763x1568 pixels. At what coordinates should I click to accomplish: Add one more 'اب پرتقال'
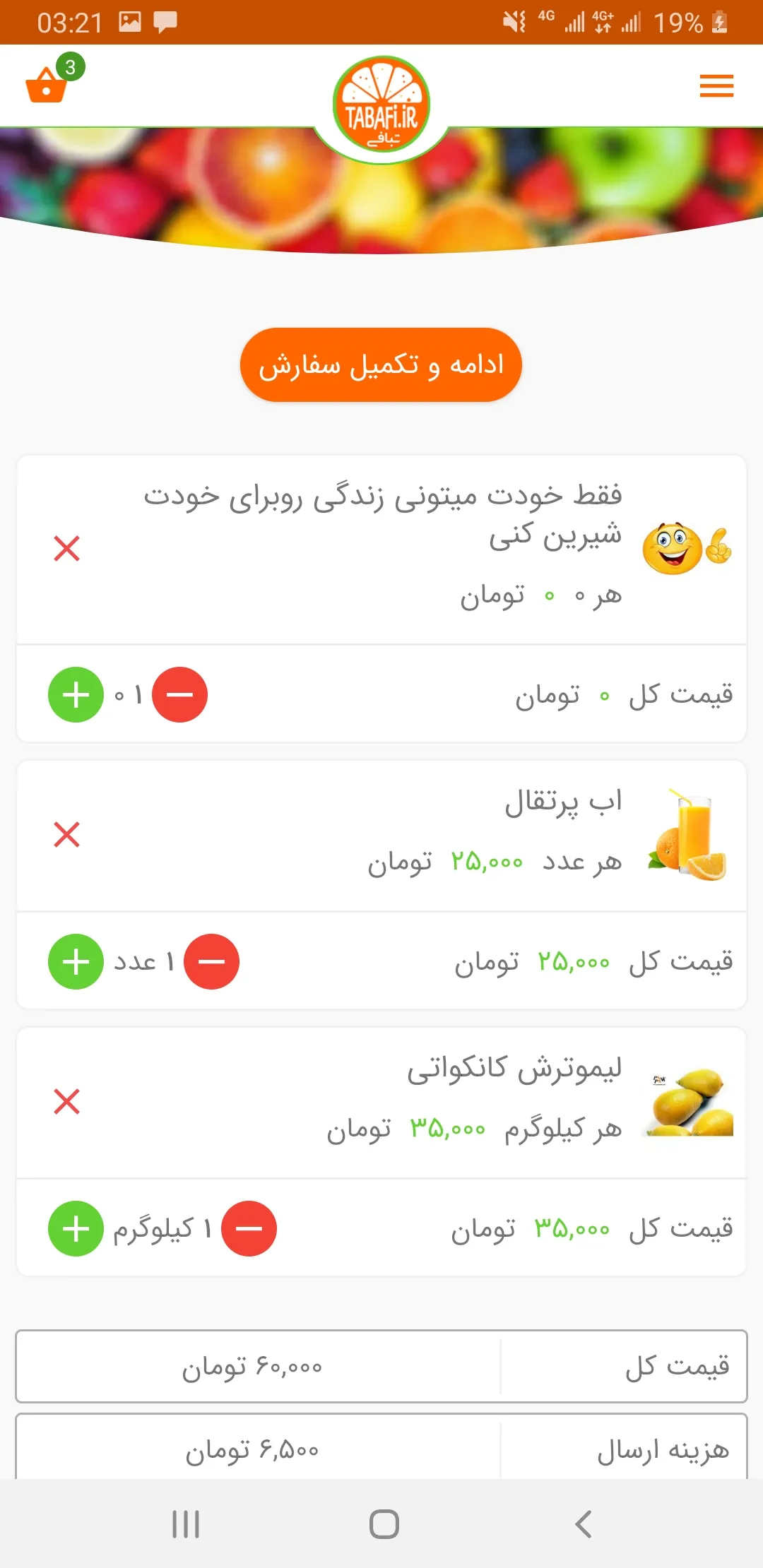(76, 962)
